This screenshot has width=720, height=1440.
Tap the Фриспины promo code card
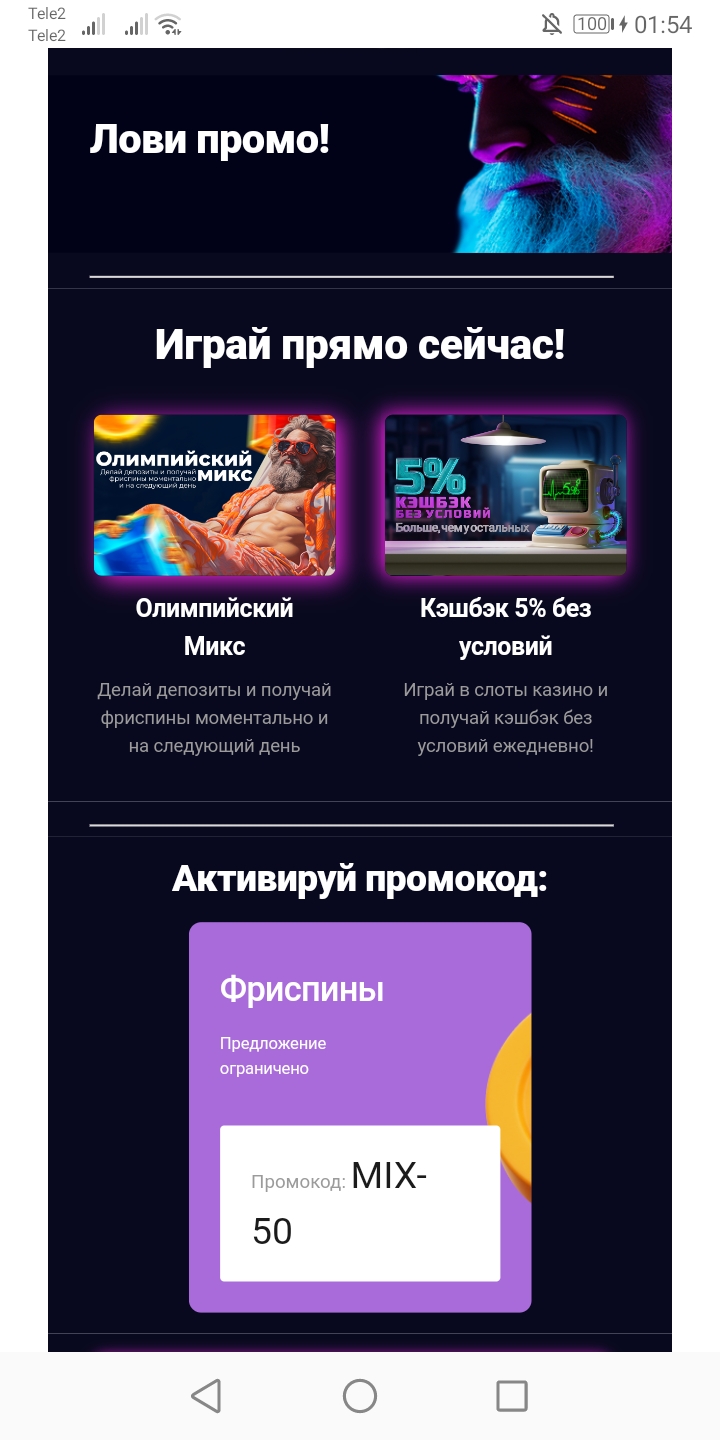tap(360, 1117)
